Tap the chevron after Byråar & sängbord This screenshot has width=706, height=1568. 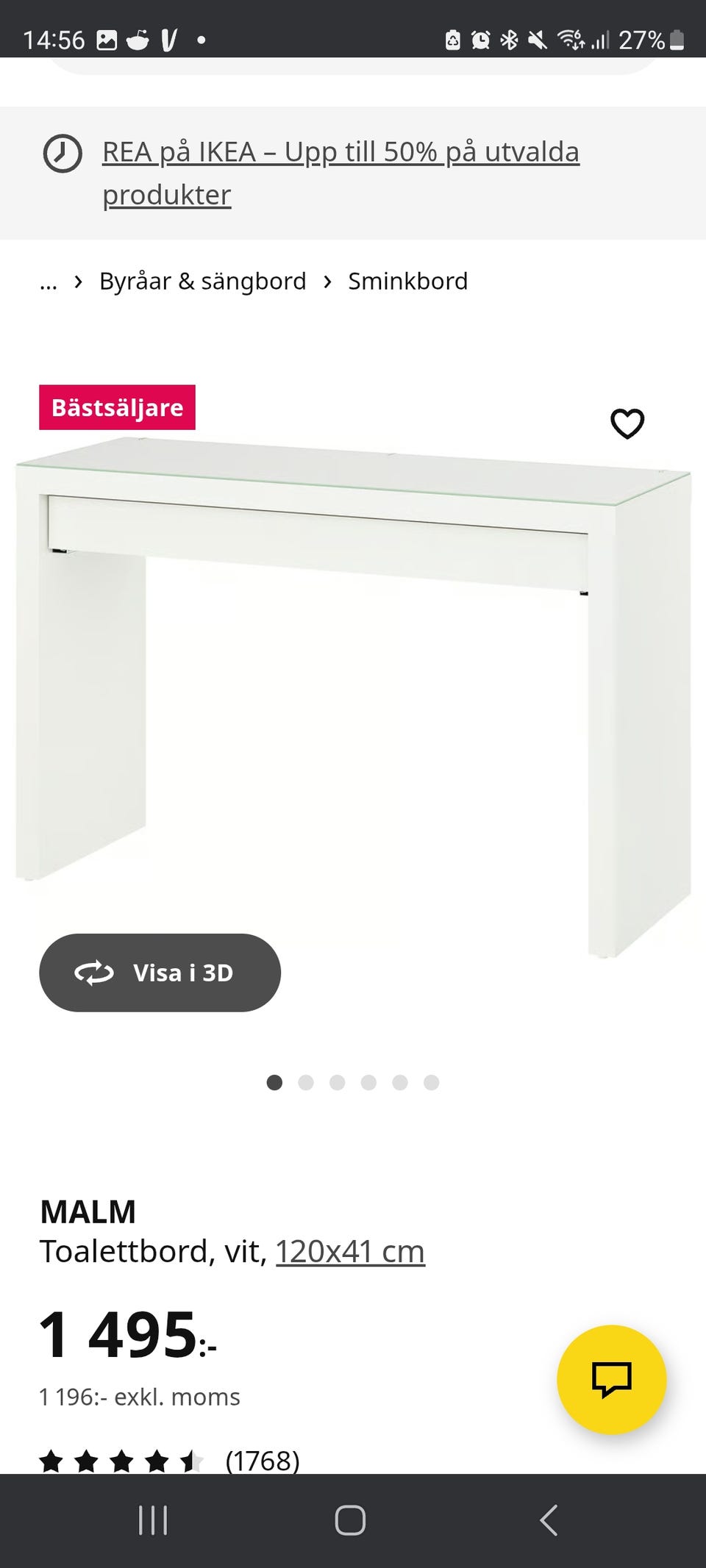pyautogui.click(x=327, y=281)
